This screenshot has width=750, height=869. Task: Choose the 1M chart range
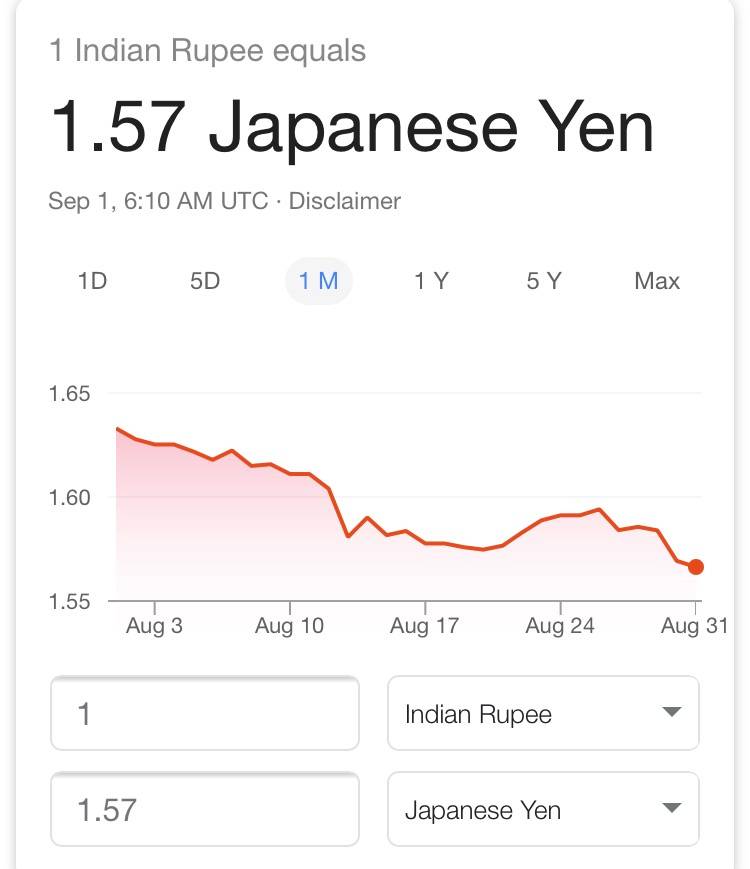click(319, 282)
